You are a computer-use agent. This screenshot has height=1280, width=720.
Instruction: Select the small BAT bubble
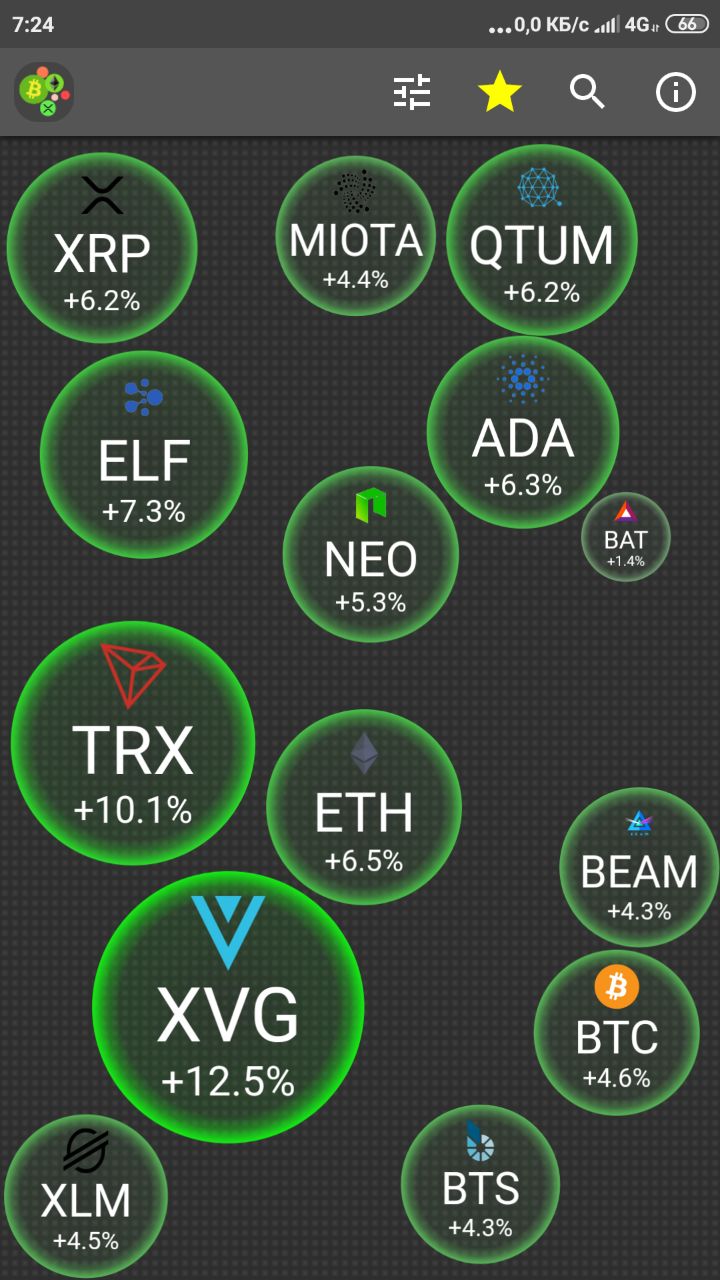point(626,537)
